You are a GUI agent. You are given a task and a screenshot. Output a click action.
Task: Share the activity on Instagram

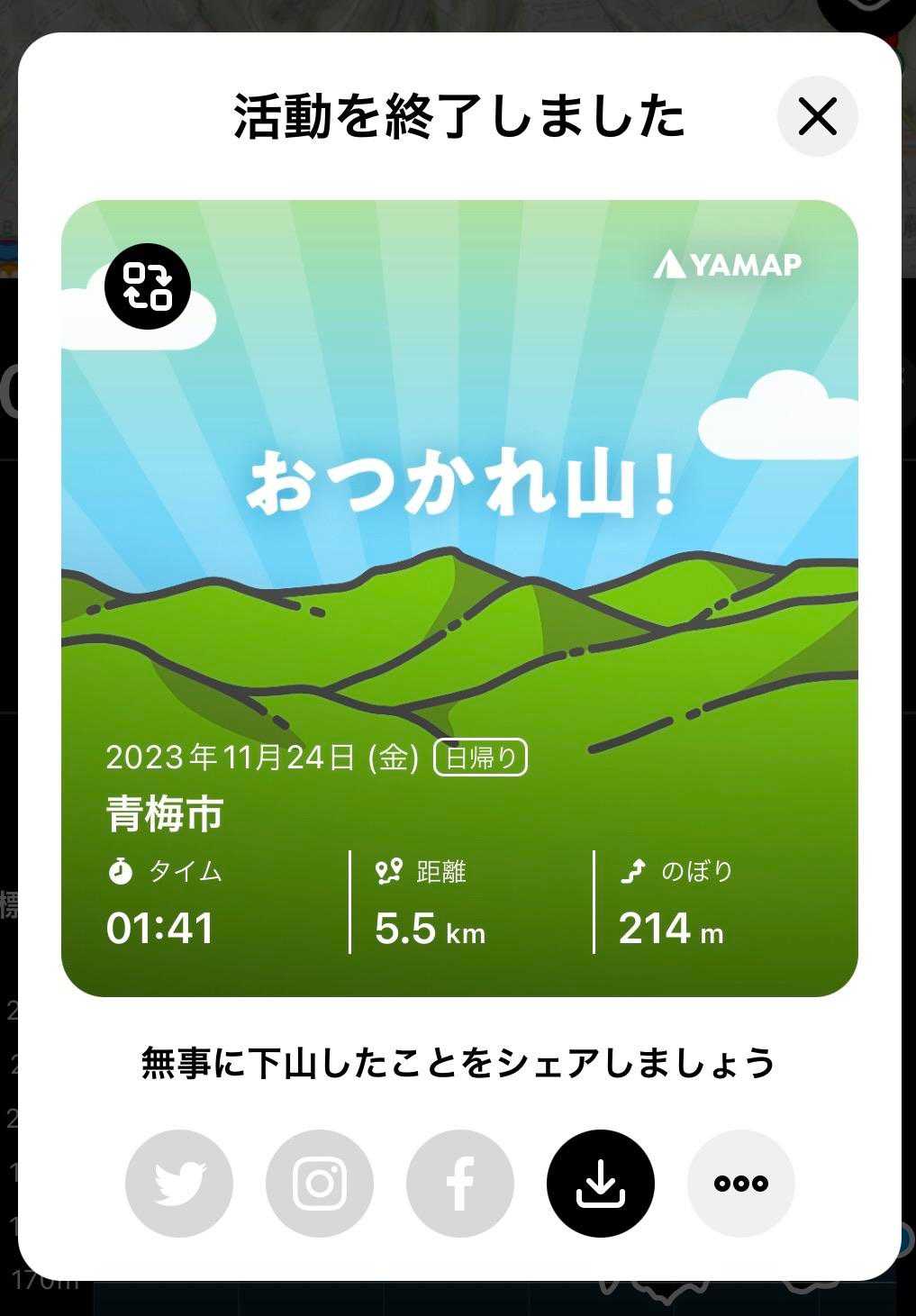click(x=320, y=1183)
